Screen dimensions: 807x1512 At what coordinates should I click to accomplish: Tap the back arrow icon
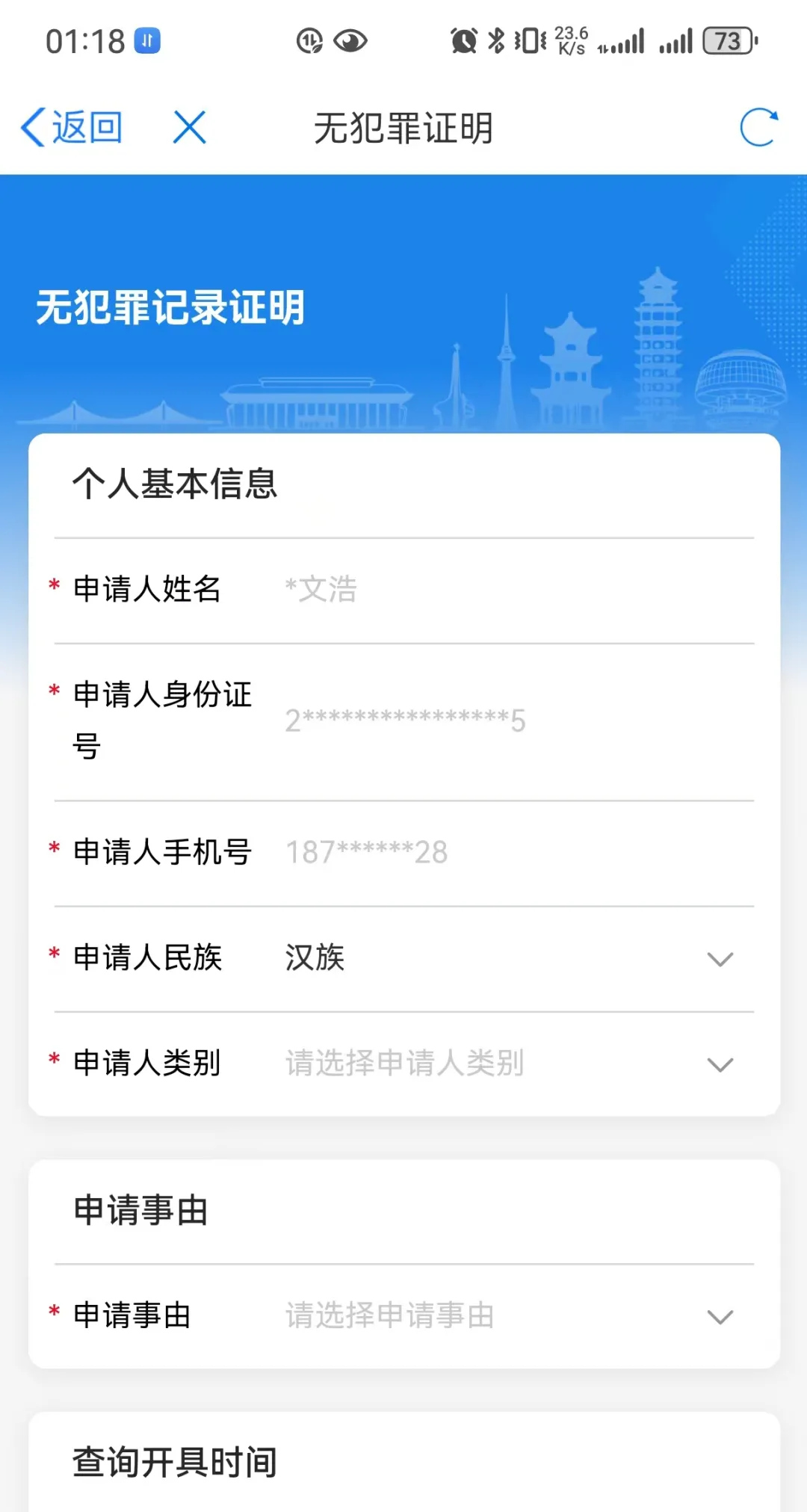pyautogui.click(x=31, y=127)
